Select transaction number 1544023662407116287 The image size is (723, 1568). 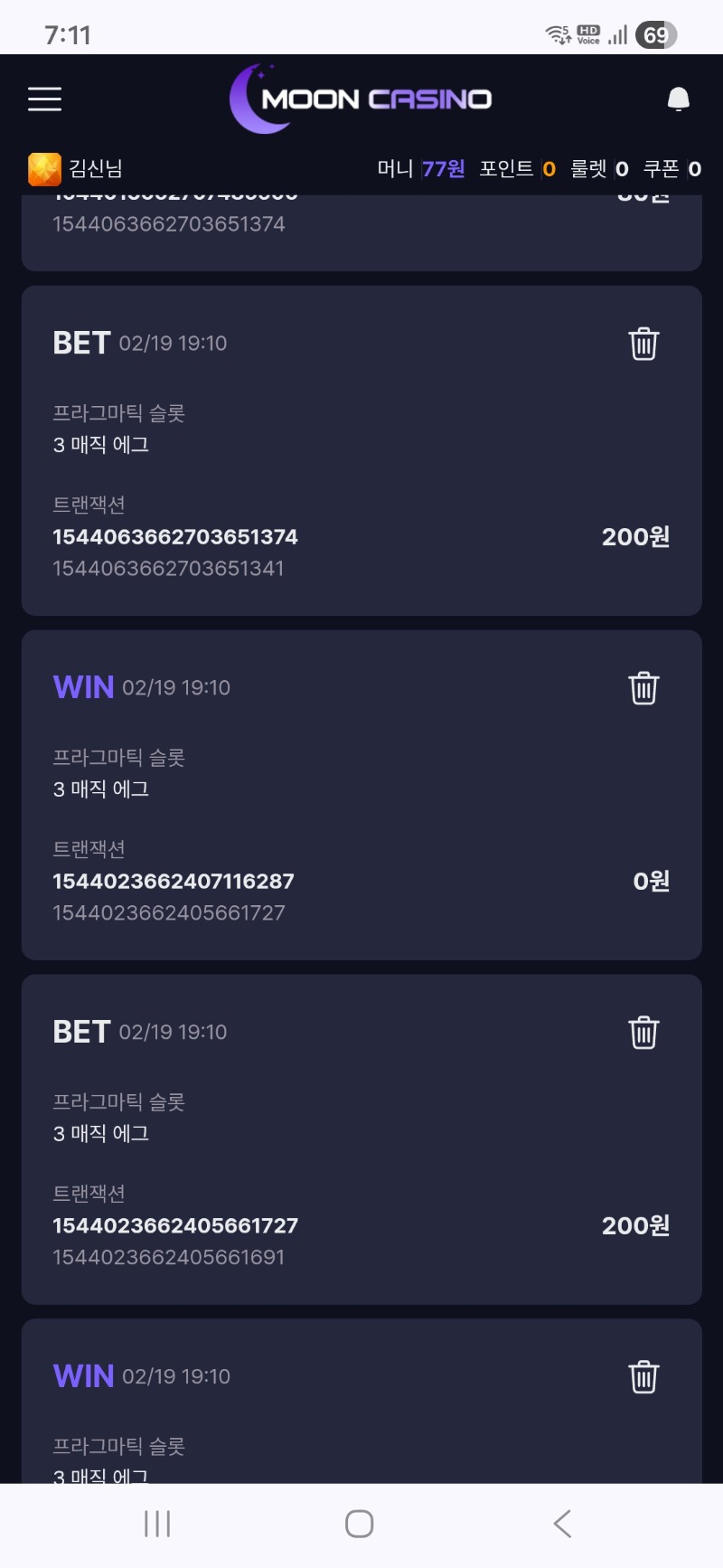coord(174,881)
